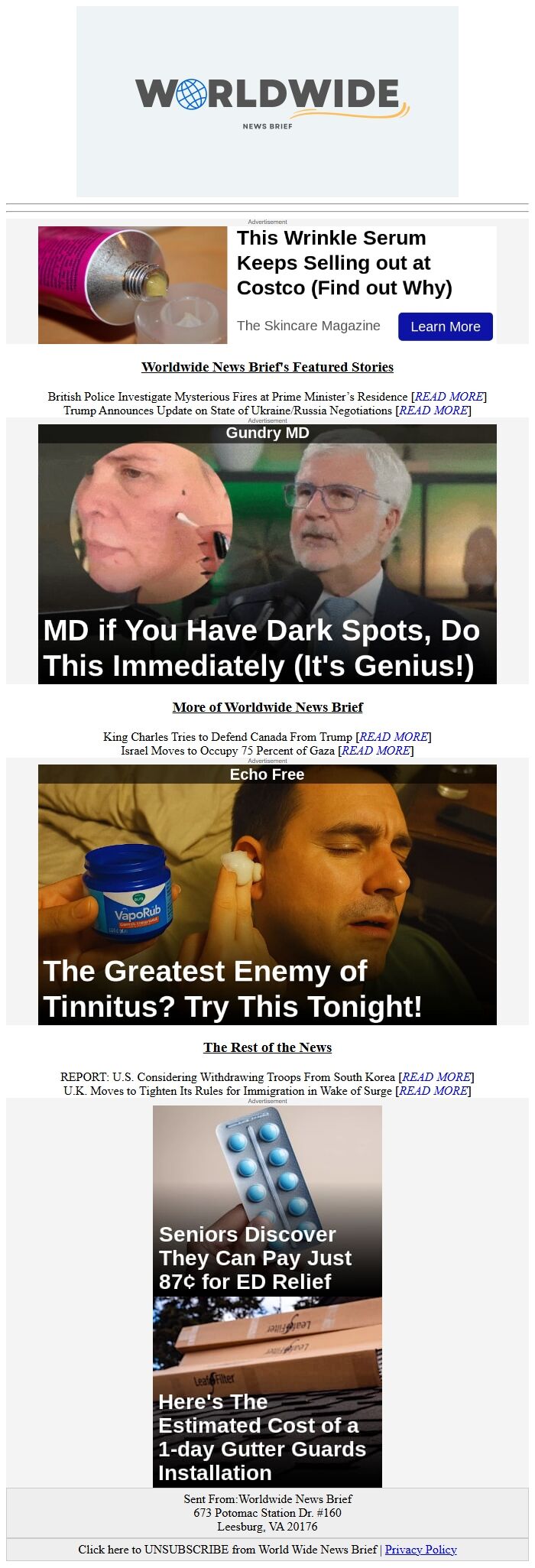Read more on U.S. troops in South Korea
The height and width of the screenshot is (1568, 535).
[436, 1077]
